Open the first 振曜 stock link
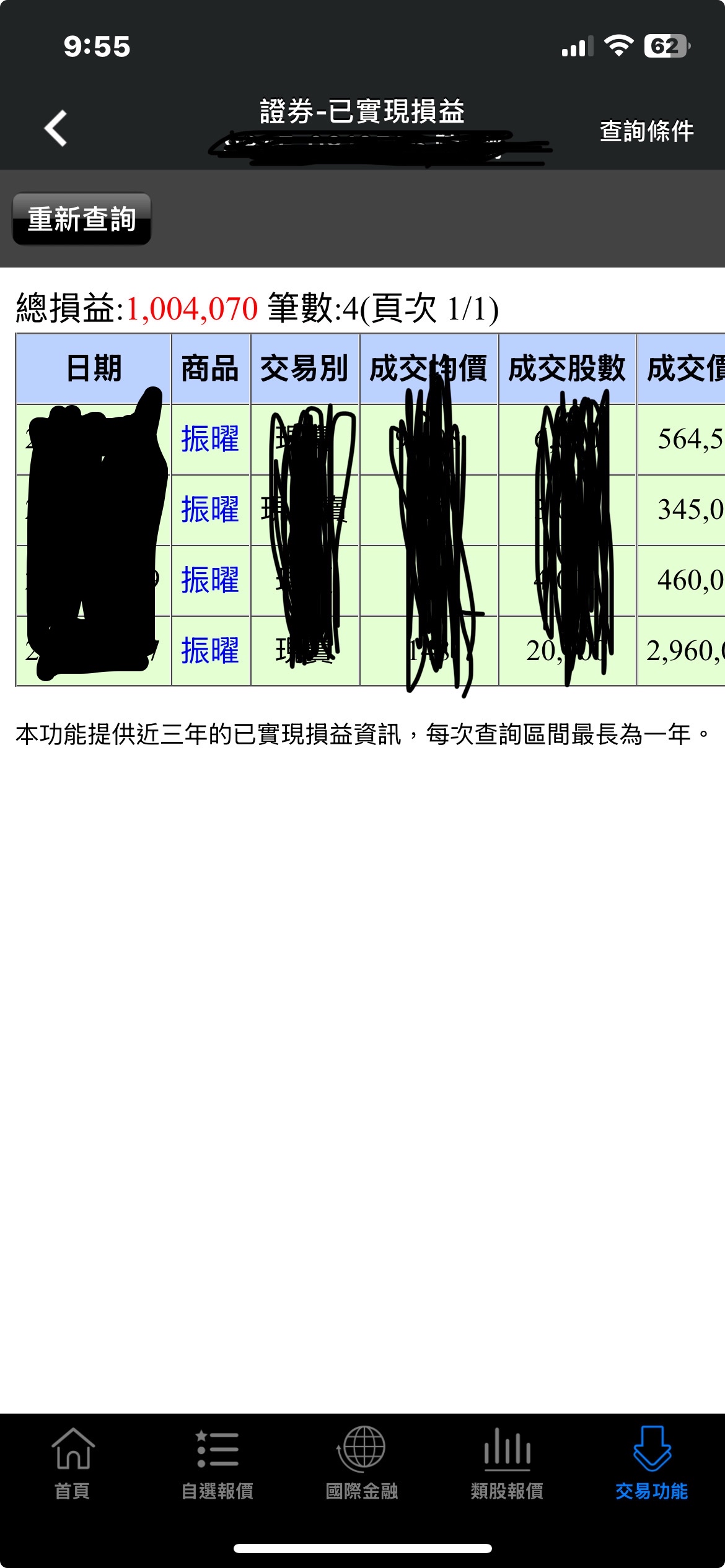 pyautogui.click(x=210, y=439)
